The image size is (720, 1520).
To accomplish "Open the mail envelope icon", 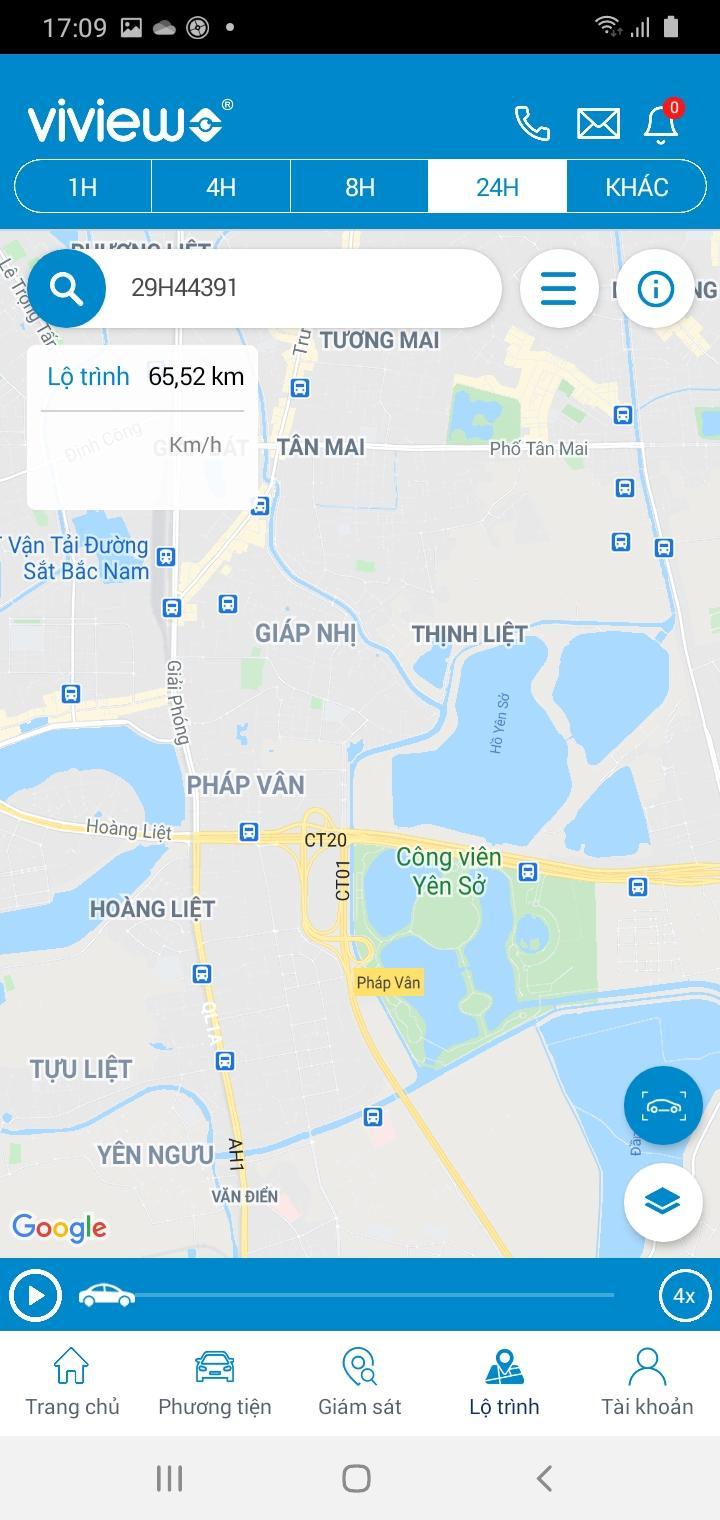I will pyautogui.click(x=598, y=124).
